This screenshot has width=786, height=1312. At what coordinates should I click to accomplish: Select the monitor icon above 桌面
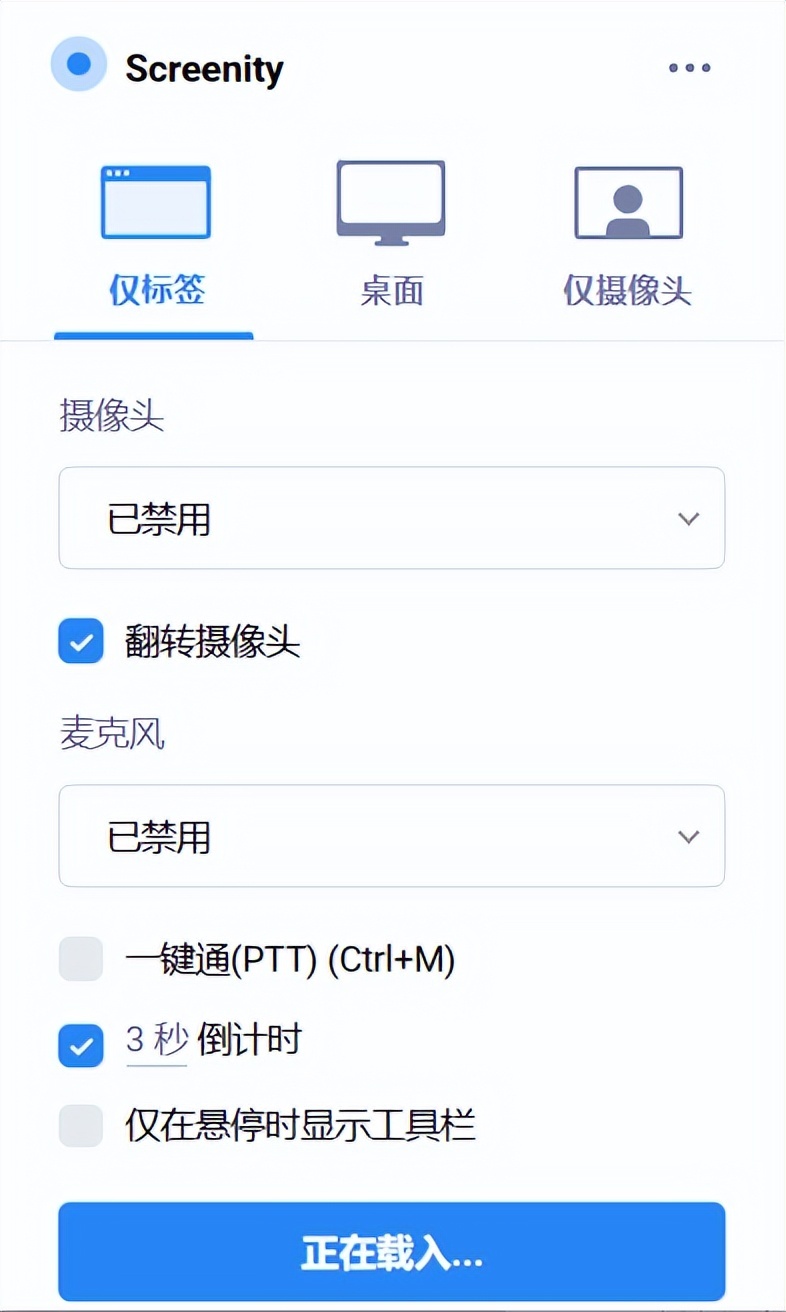pyautogui.click(x=390, y=200)
